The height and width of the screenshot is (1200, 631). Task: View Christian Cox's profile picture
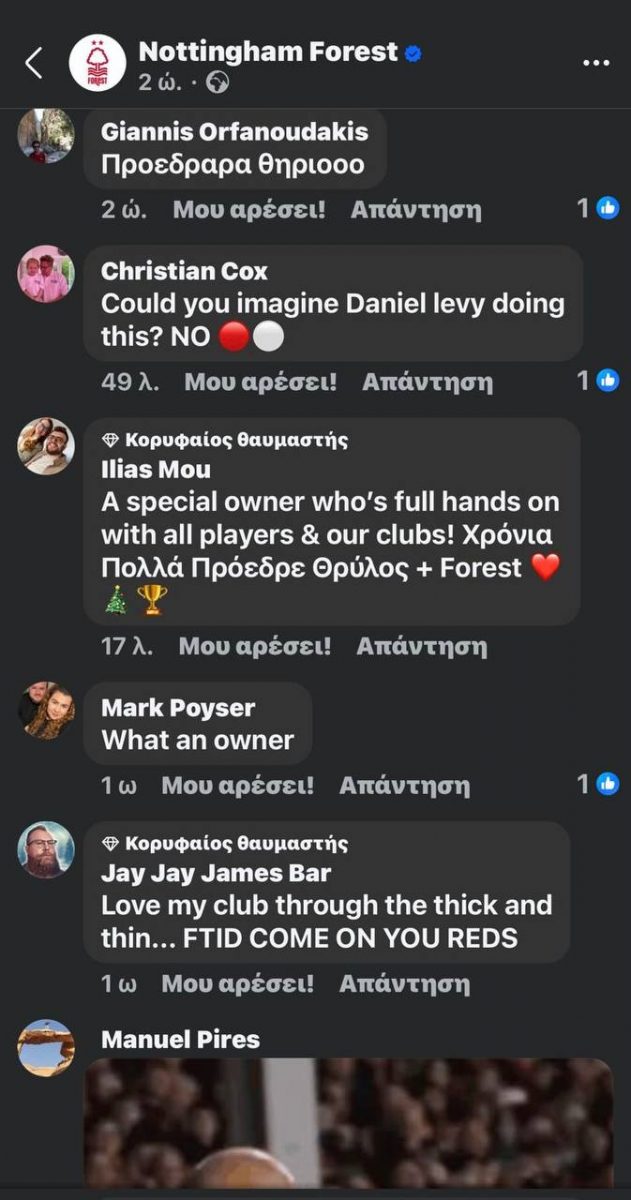(x=46, y=274)
